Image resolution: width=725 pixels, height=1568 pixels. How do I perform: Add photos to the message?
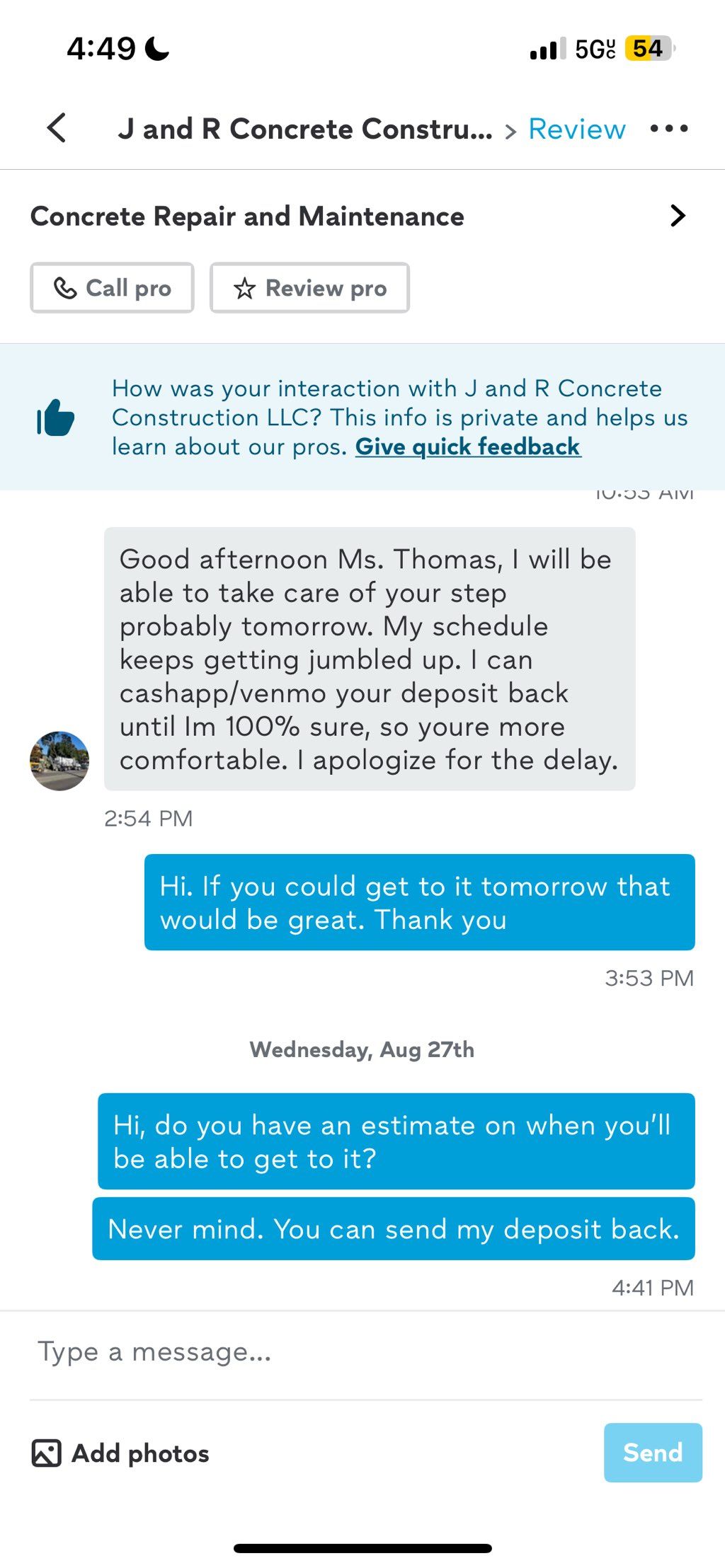(x=120, y=1453)
